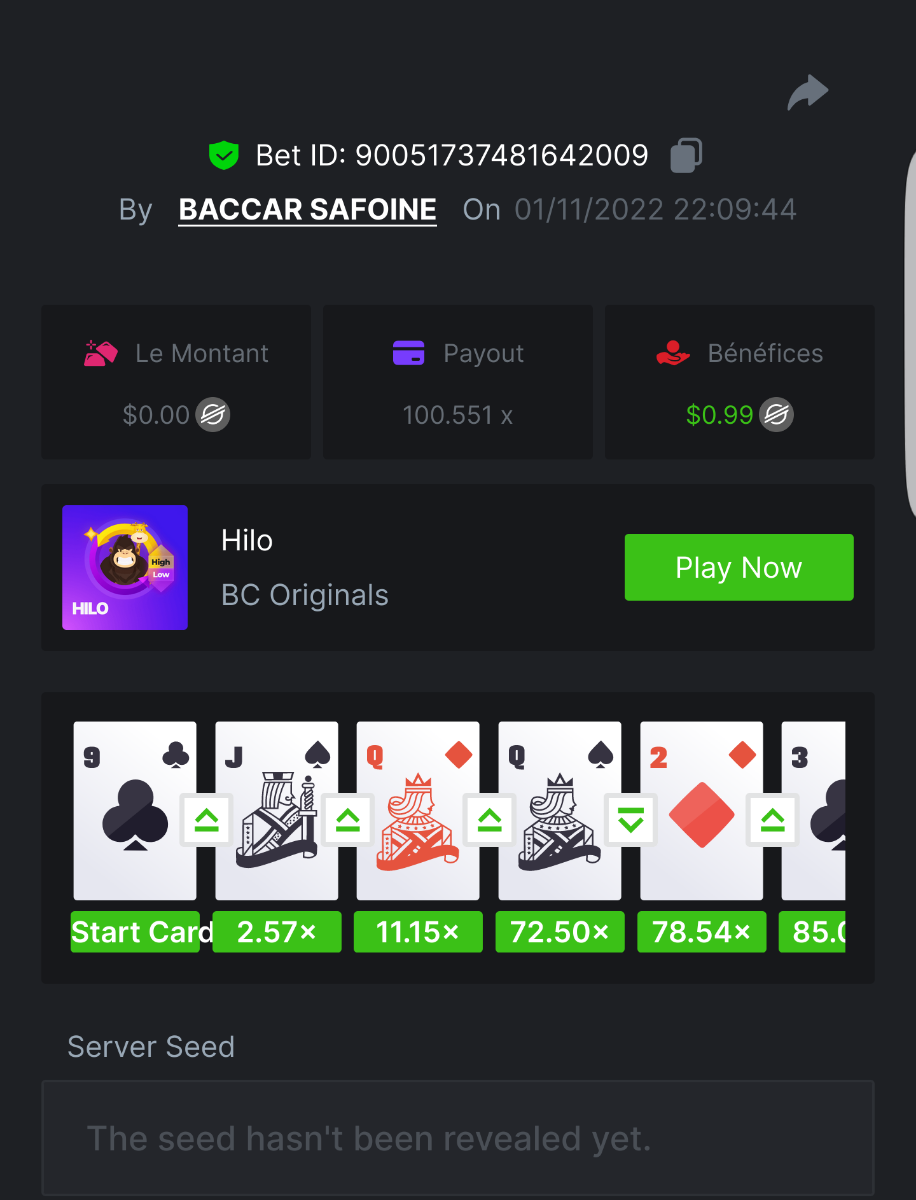The height and width of the screenshot is (1200, 916).
Task: Copy the Bet ID
Action: (x=686, y=156)
